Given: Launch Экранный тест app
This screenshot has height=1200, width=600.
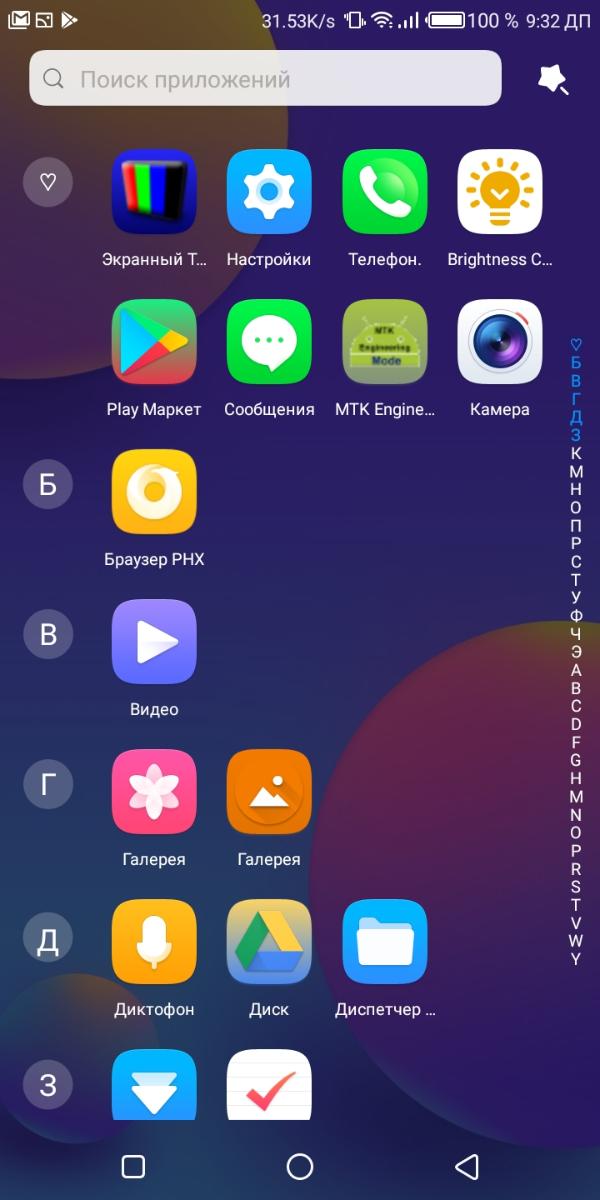Looking at the screenshot, I should tap(154, 192).
